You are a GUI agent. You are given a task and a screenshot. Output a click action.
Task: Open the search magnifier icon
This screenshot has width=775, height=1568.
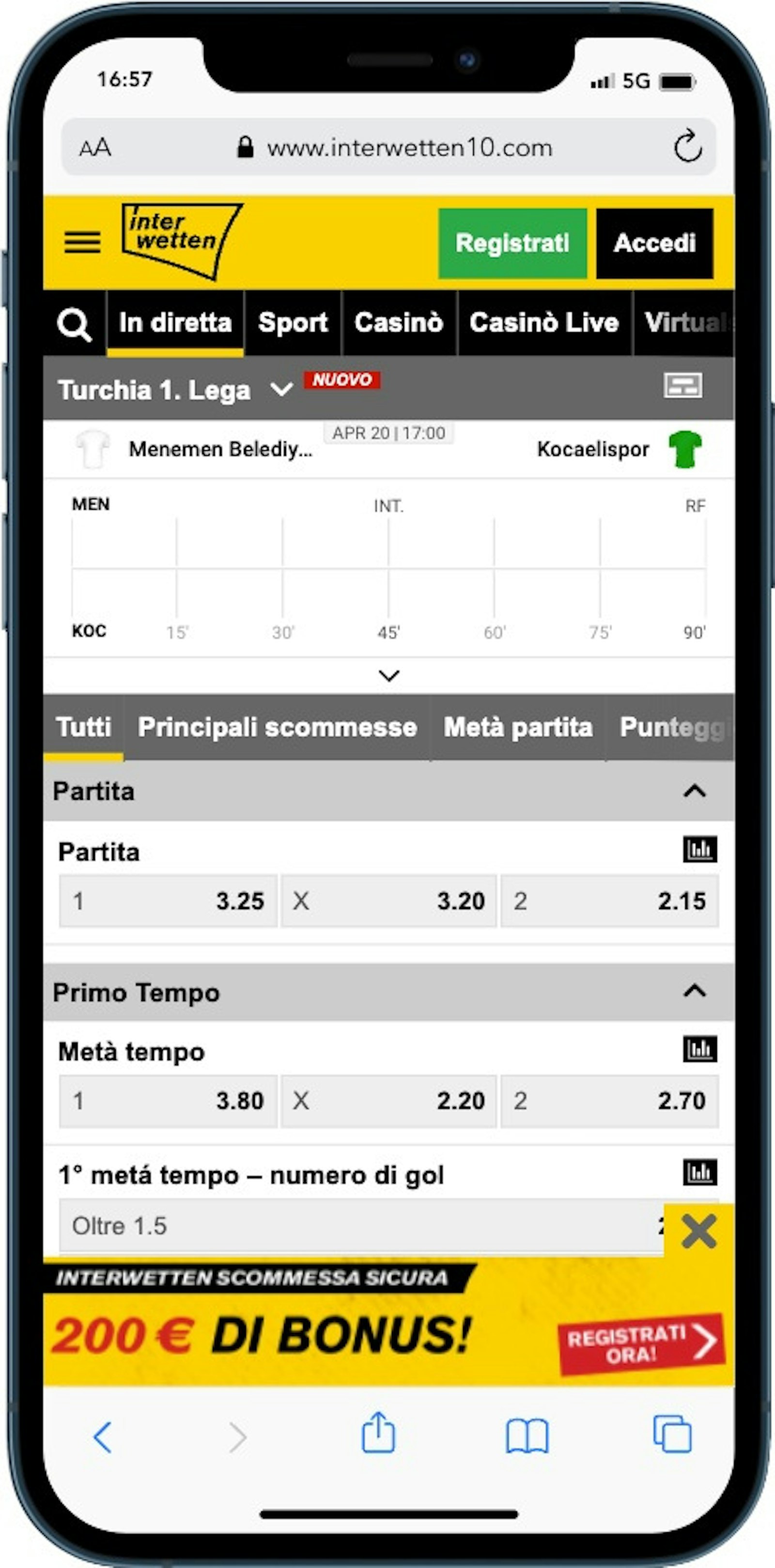[74, 323]
